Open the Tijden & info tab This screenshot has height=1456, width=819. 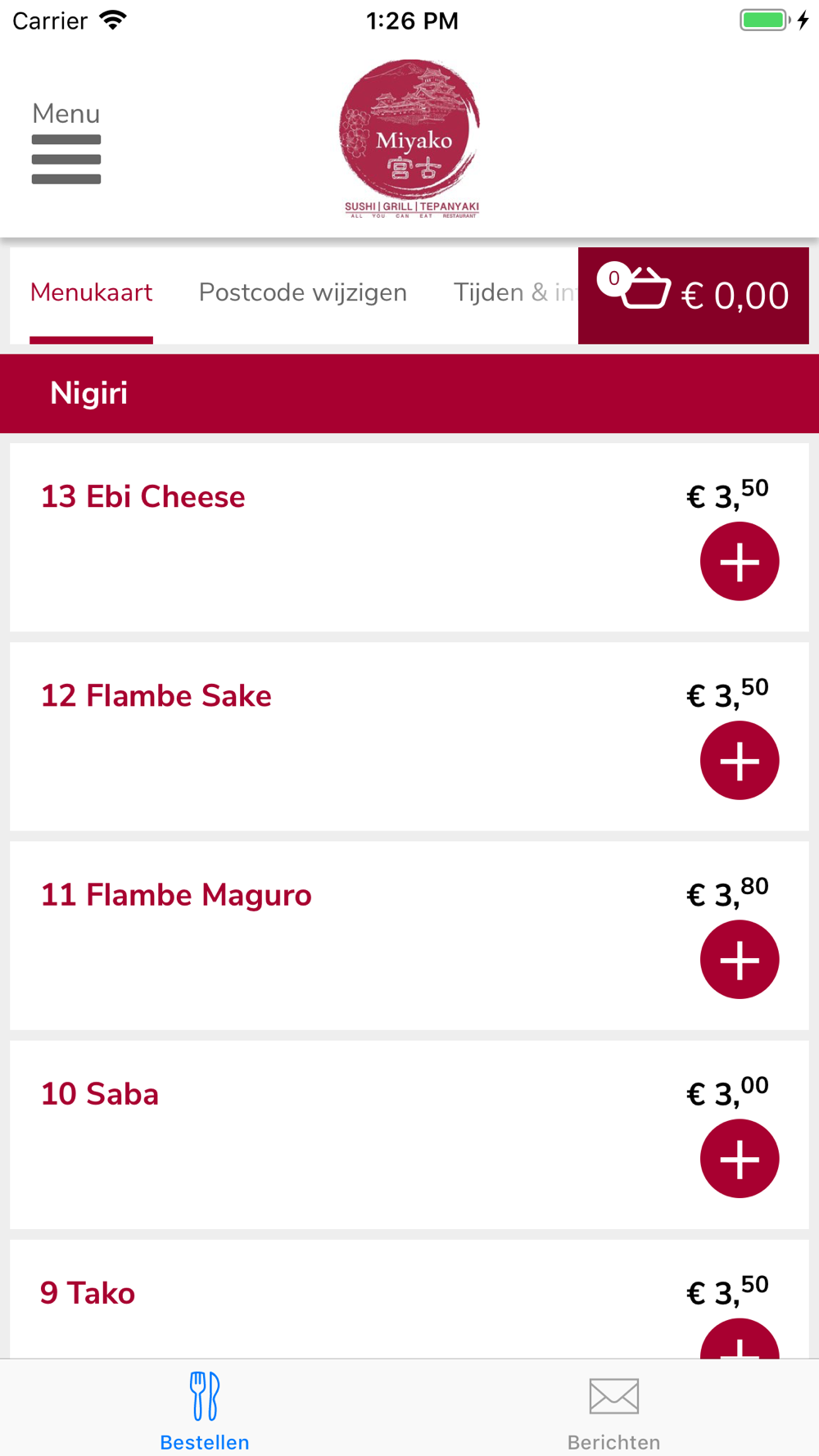(515, 293)
